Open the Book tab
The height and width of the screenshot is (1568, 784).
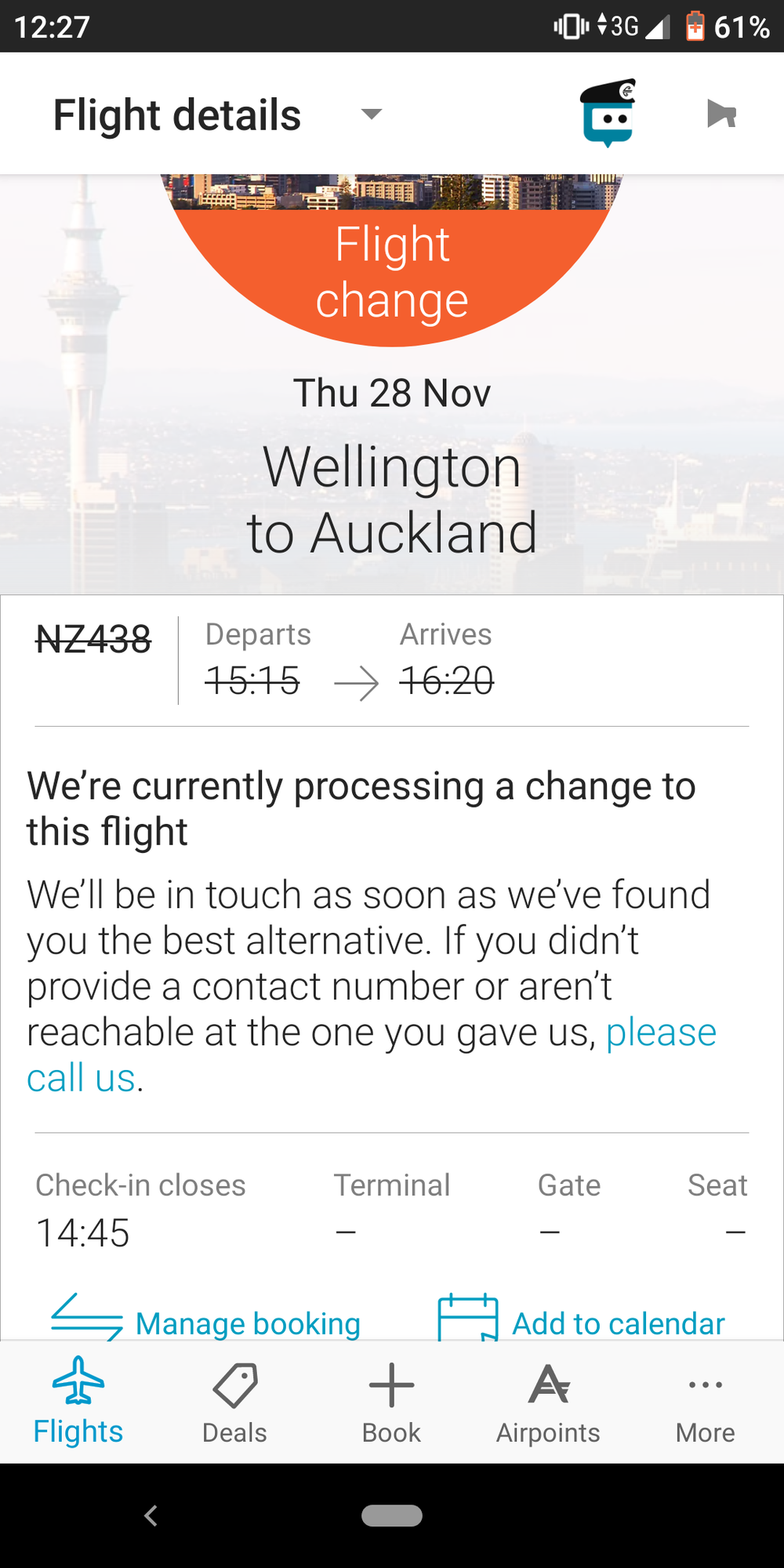point(391,1402)
